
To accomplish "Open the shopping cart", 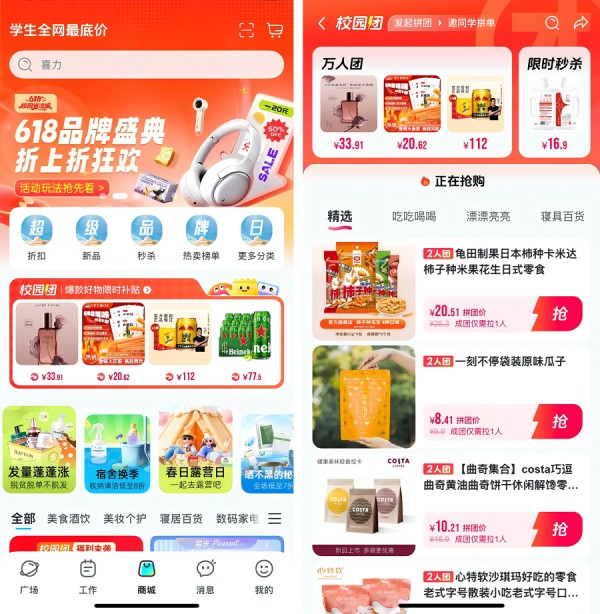I will 275,30.
